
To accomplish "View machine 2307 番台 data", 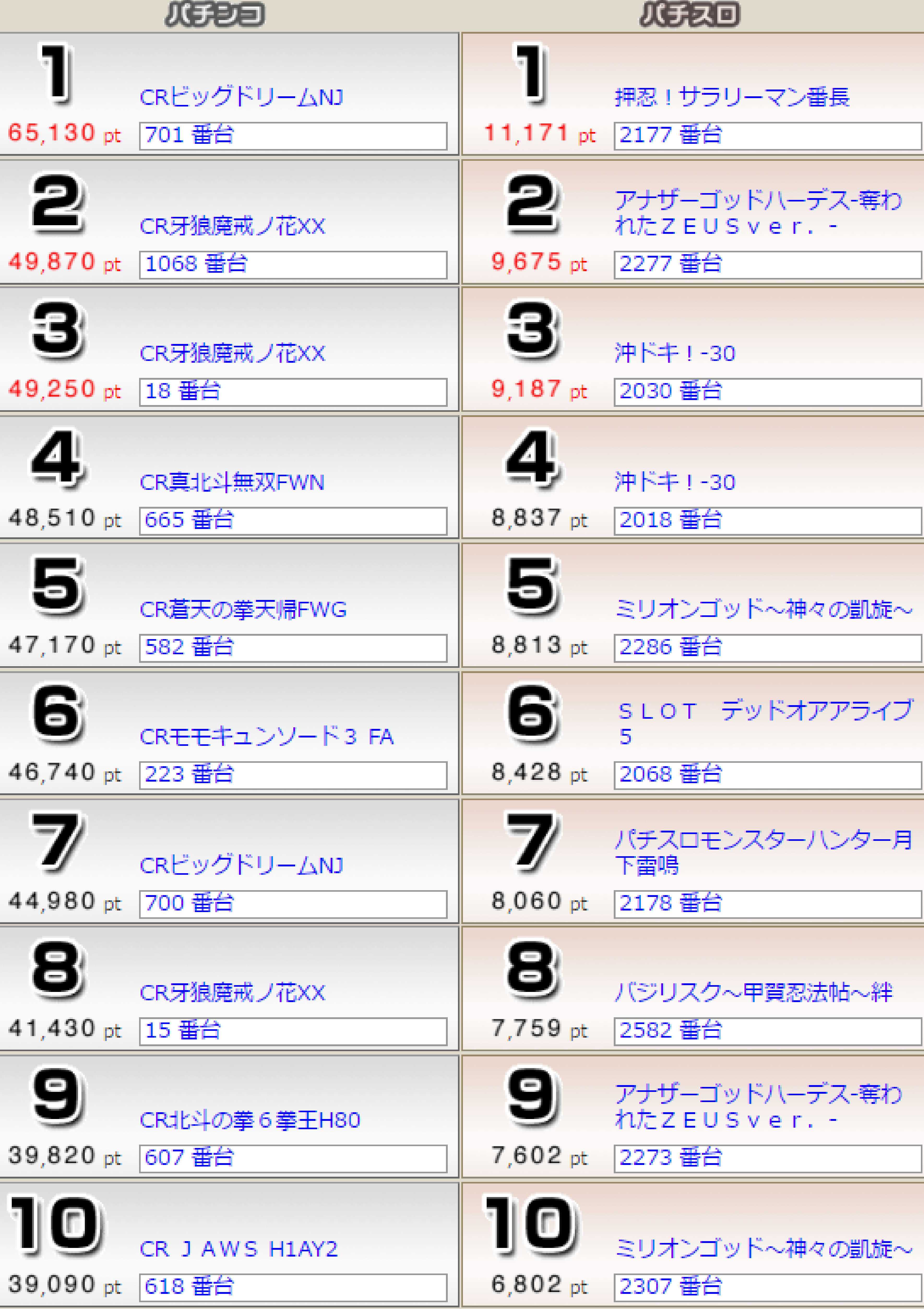I will tap(670, 1286).
